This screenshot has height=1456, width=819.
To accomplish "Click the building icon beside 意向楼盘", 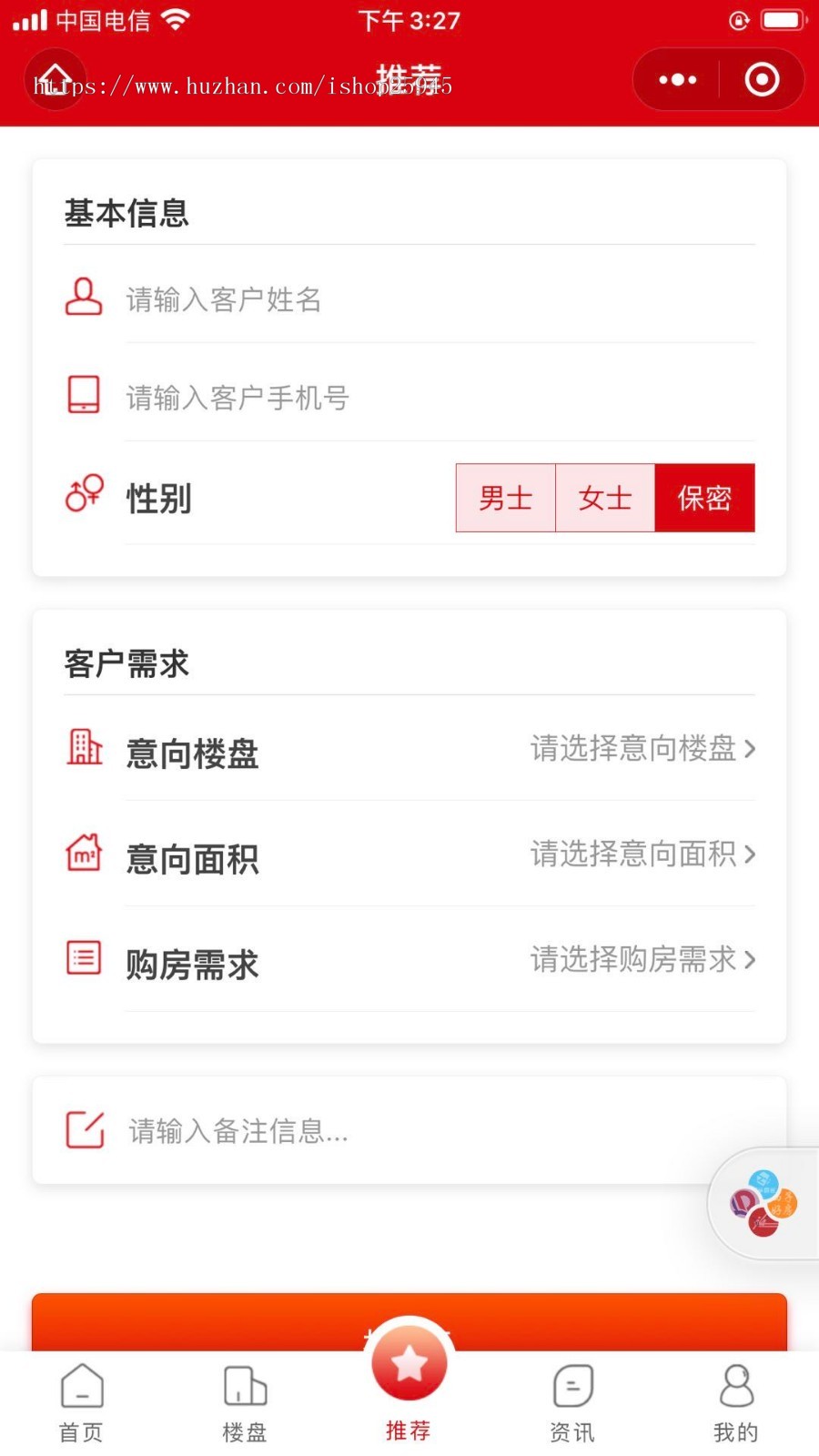I will coord(84,749).
